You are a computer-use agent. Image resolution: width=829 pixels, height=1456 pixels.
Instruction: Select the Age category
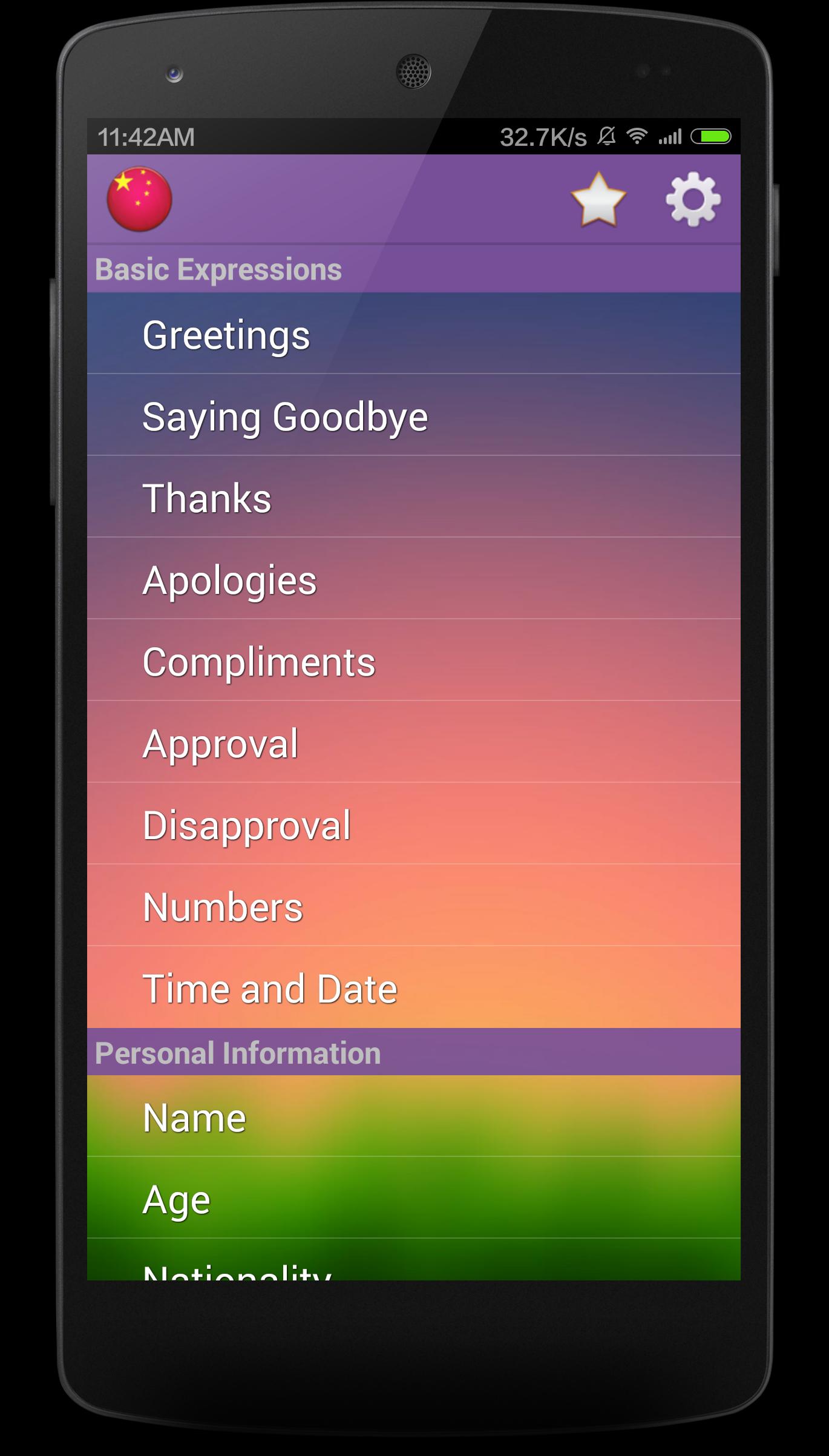pos(413,1199)
